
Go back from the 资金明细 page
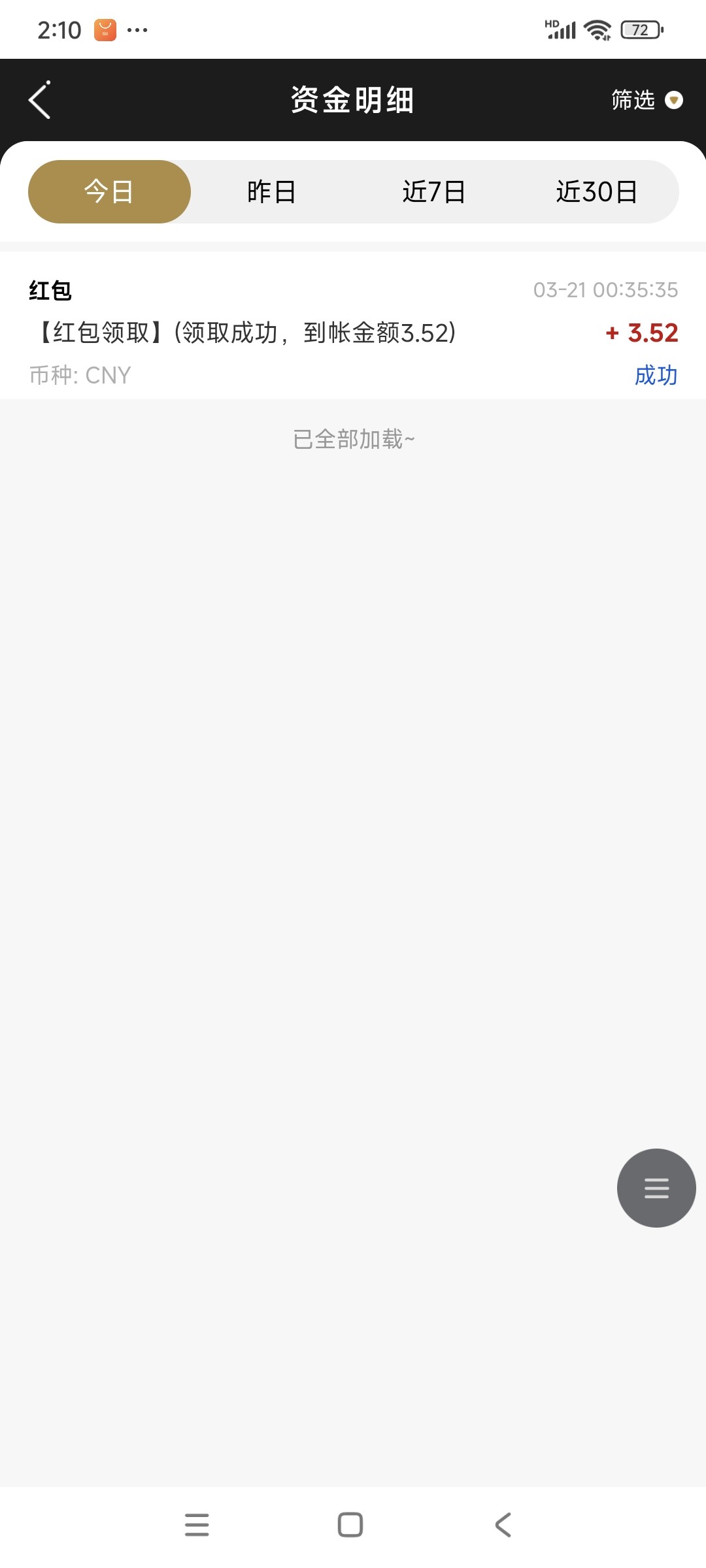(x=40, y=100)
